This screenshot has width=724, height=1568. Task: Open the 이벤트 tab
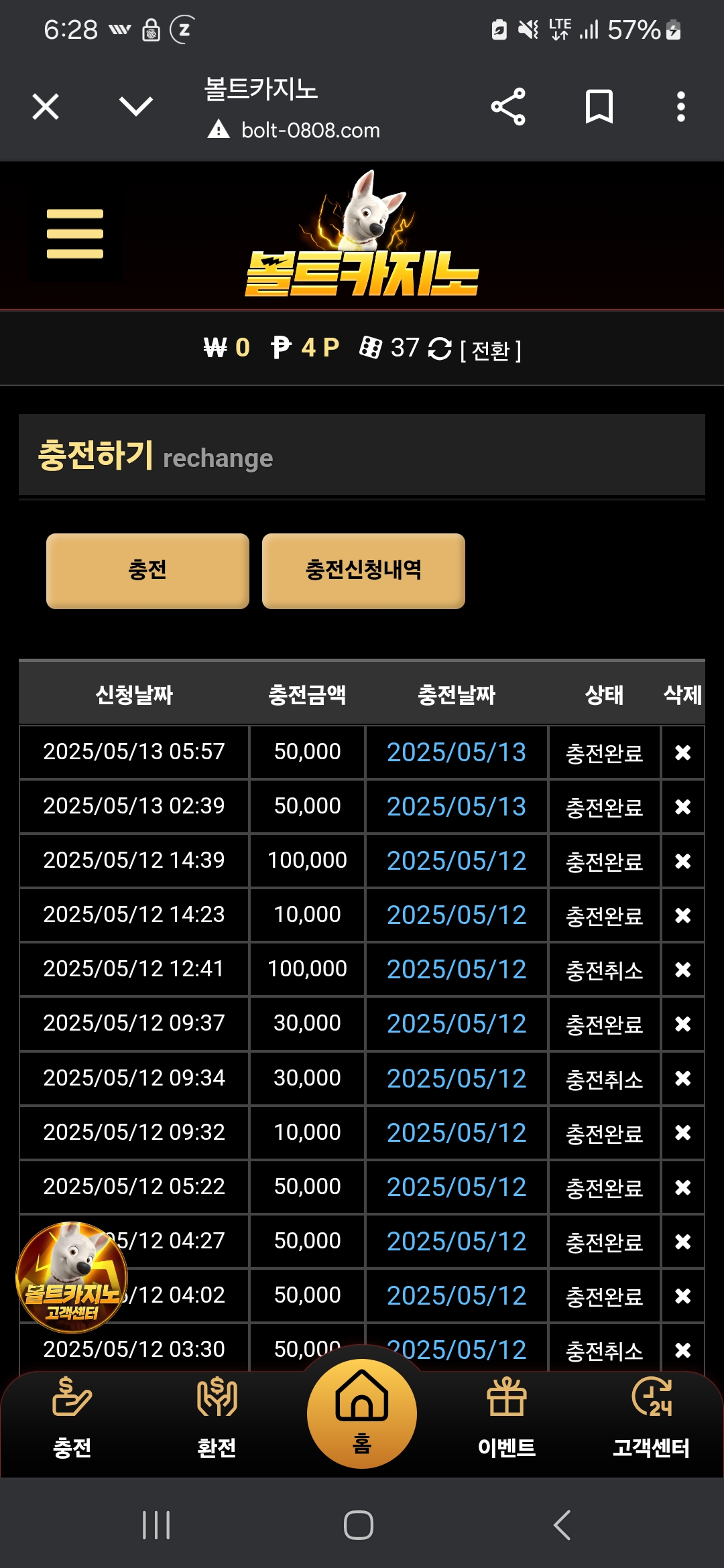point(507,1419)
